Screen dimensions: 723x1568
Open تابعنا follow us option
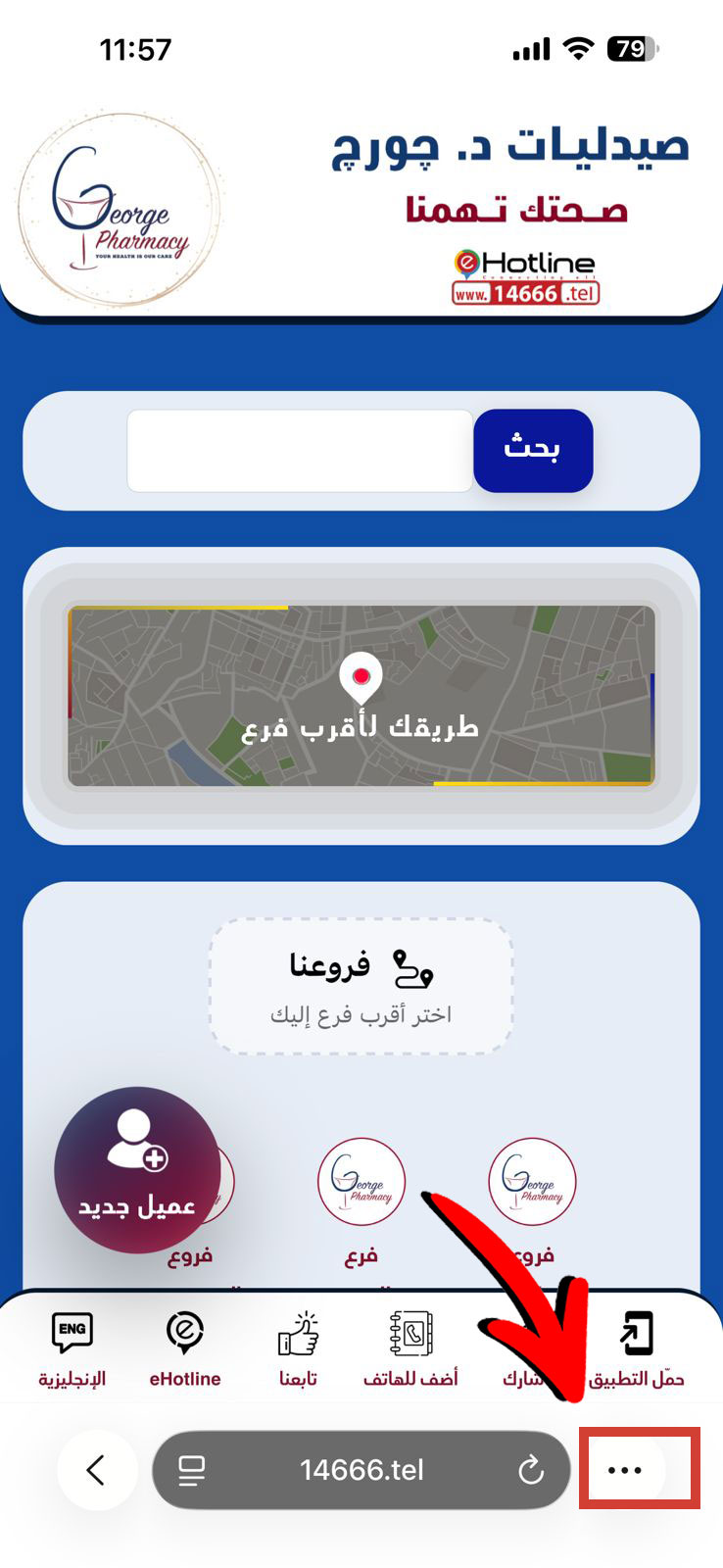[298, 1350]
